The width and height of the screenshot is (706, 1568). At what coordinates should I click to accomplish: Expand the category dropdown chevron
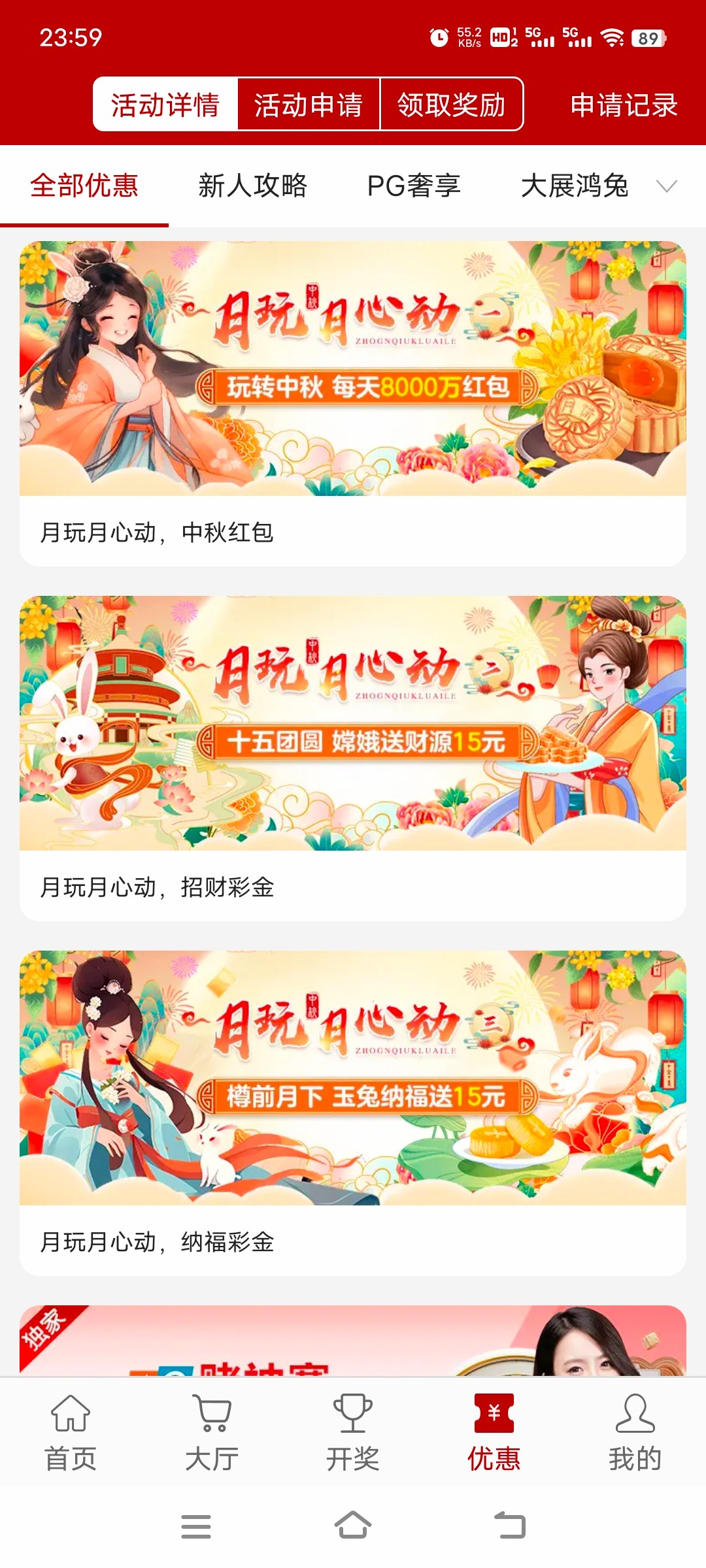coord(667,187)
